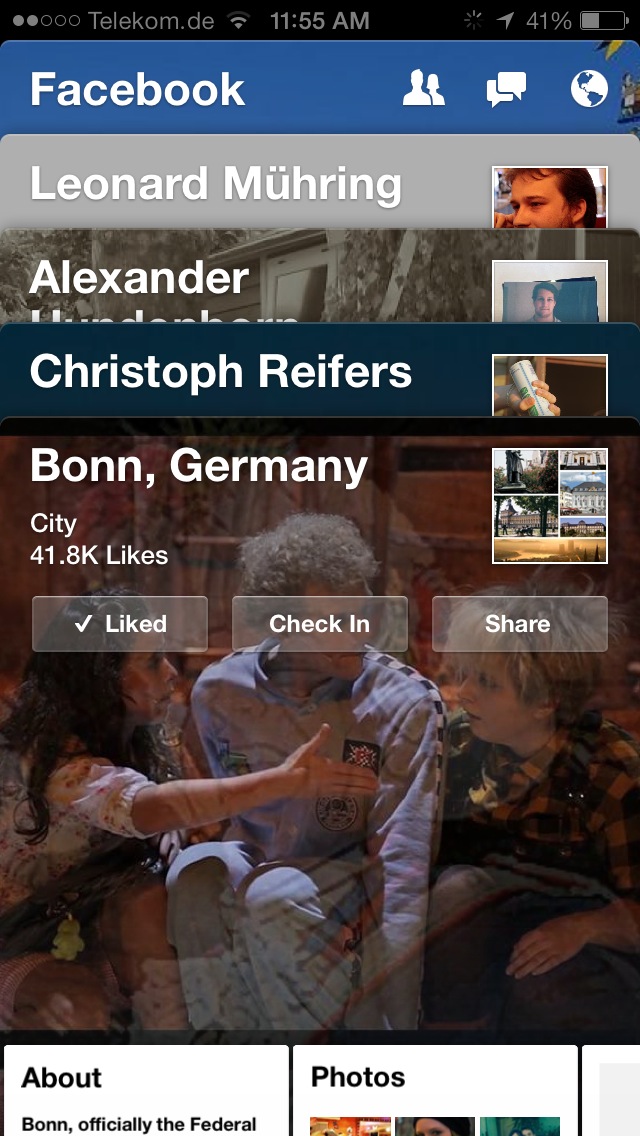
Task: Open the notifications globe icon
Action: tap(589, 89)
